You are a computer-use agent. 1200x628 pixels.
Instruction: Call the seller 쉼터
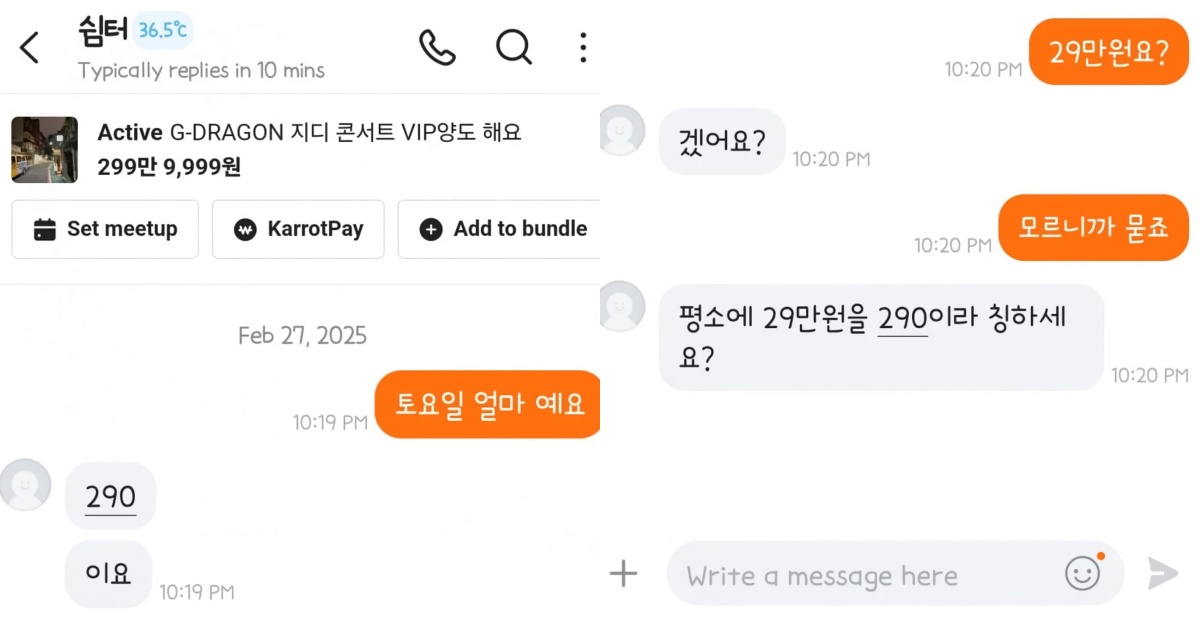coord(437,47)
